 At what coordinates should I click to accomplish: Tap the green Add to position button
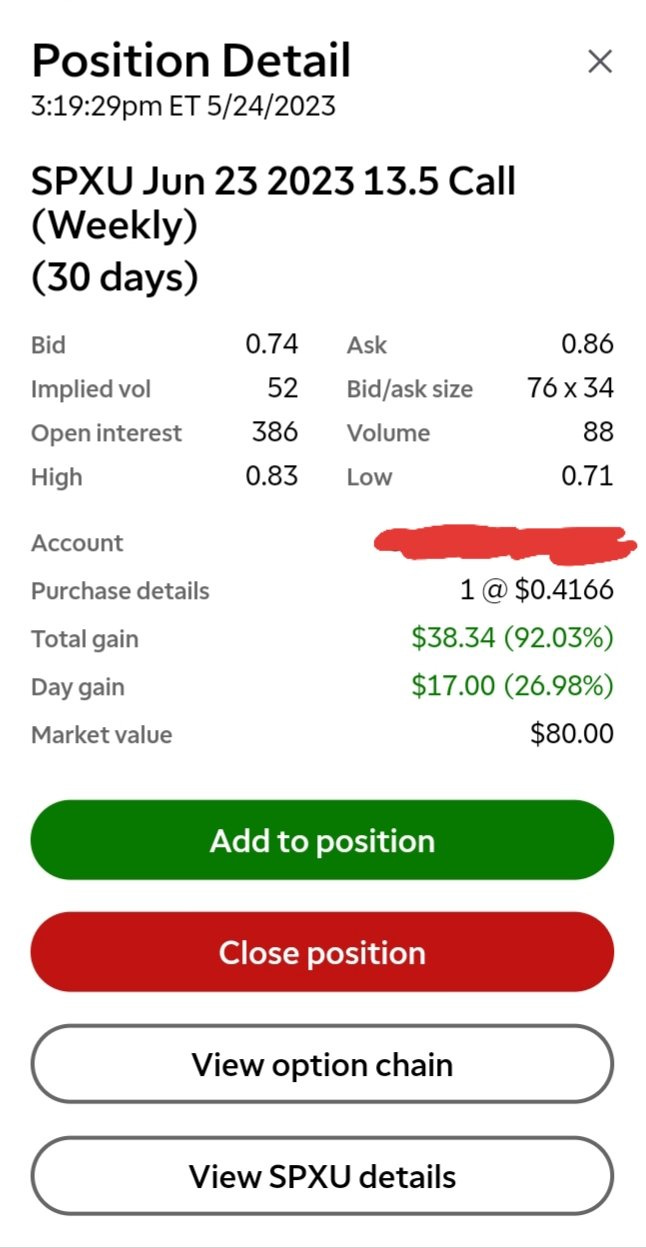point(322,840)
